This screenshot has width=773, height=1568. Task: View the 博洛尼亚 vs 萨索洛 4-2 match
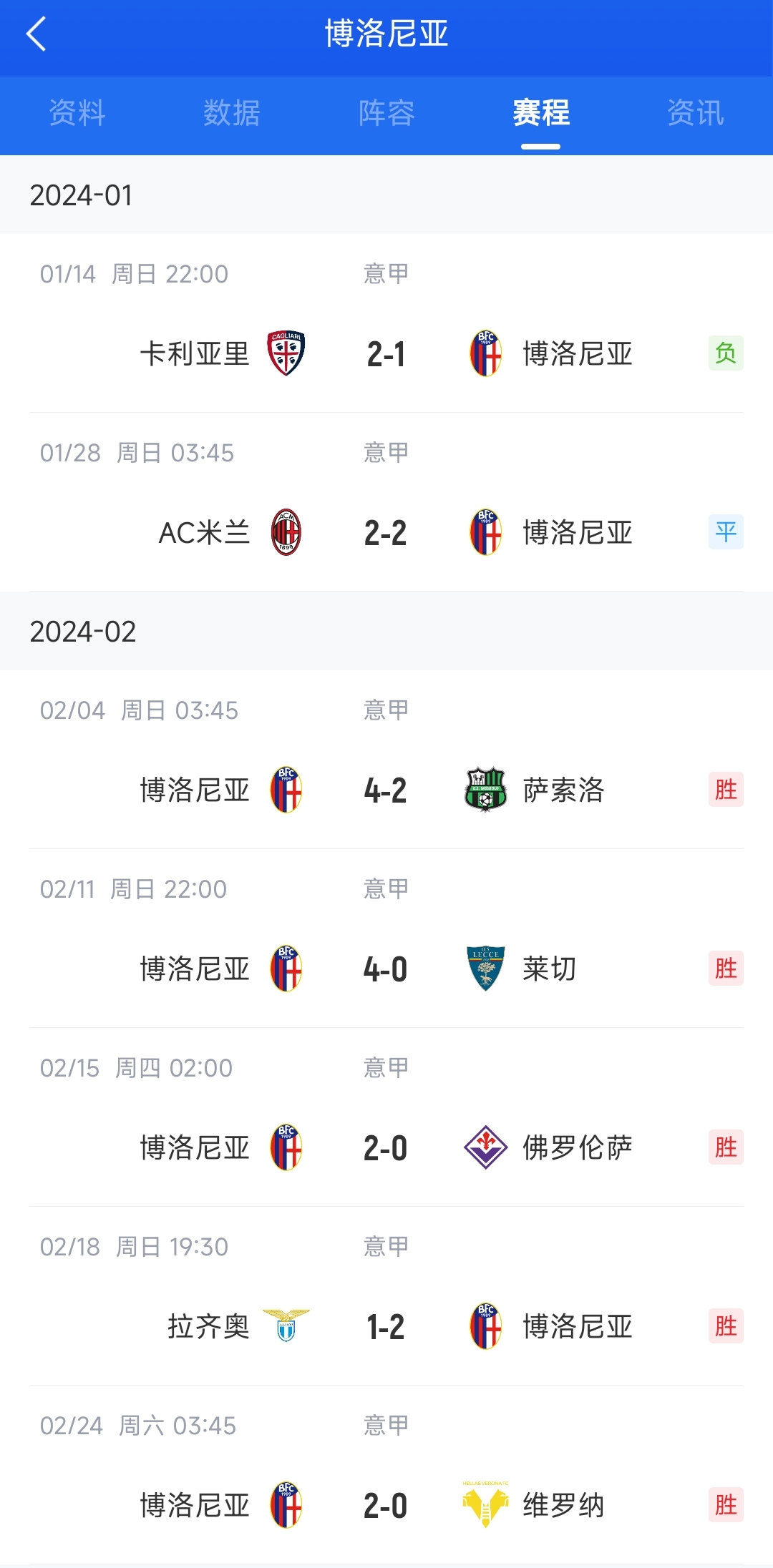(x=386, y=760)
